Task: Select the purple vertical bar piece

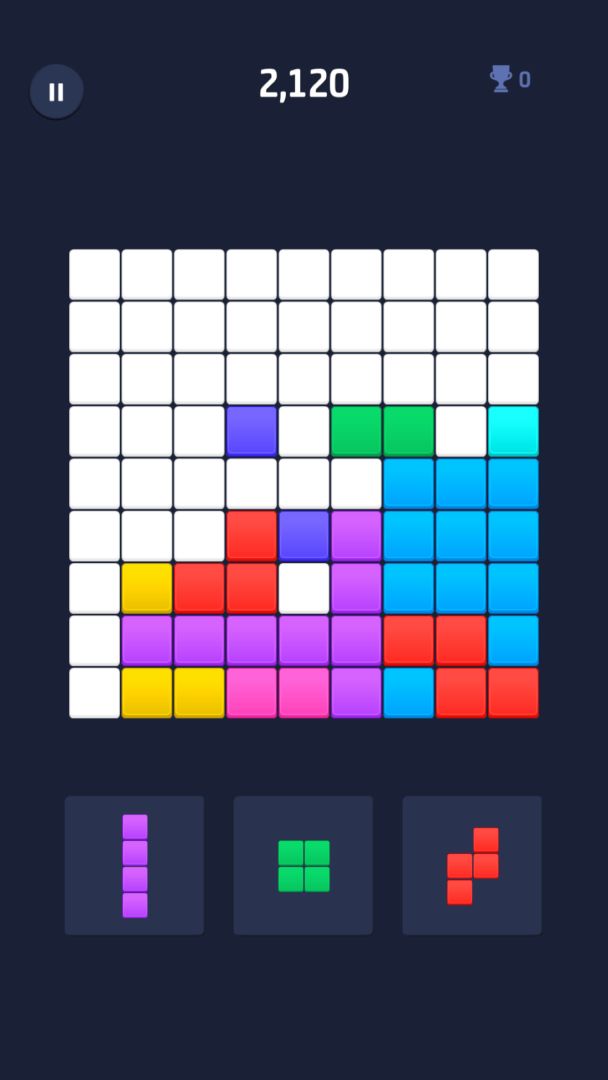Action: [135, 865]
